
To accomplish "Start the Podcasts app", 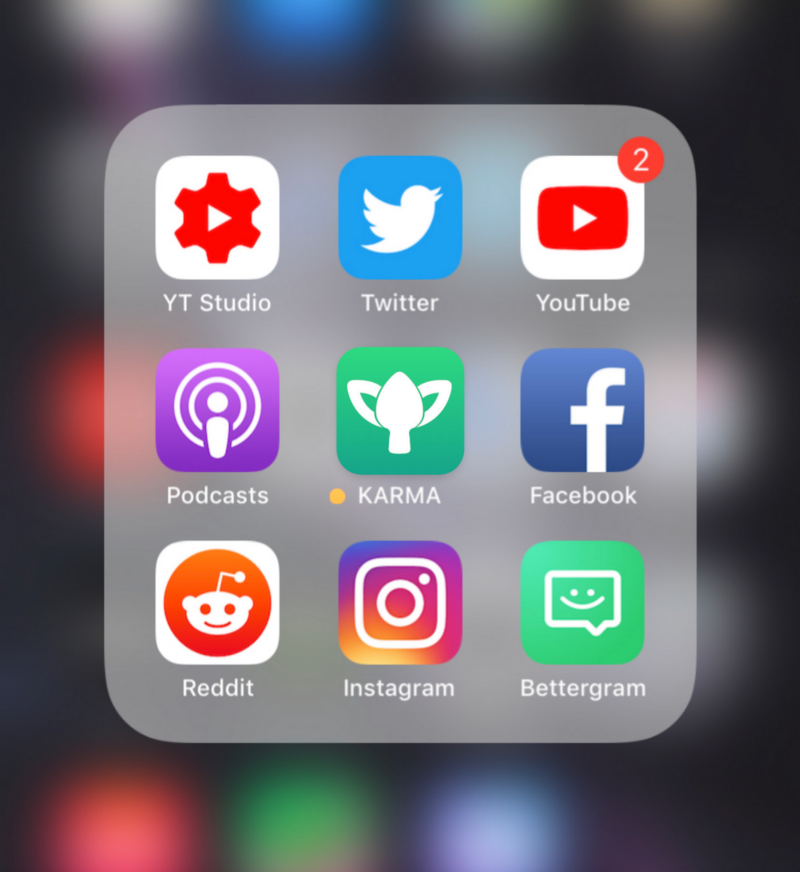I will 217,410.
